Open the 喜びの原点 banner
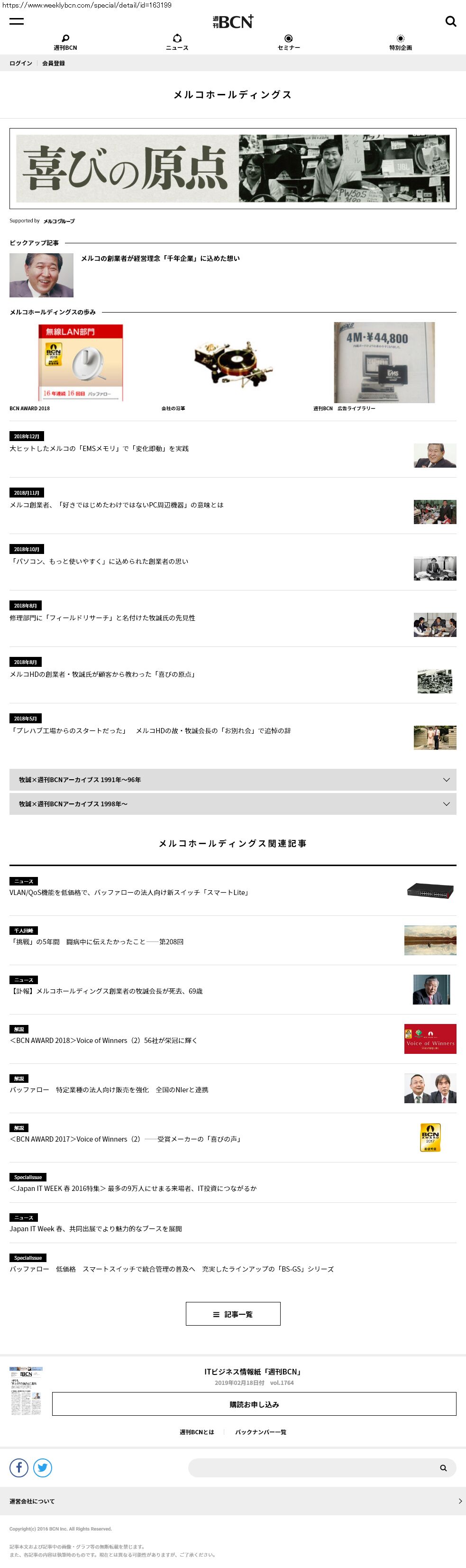This screenshot has height=1568, width=466. (x=233, y=168)
